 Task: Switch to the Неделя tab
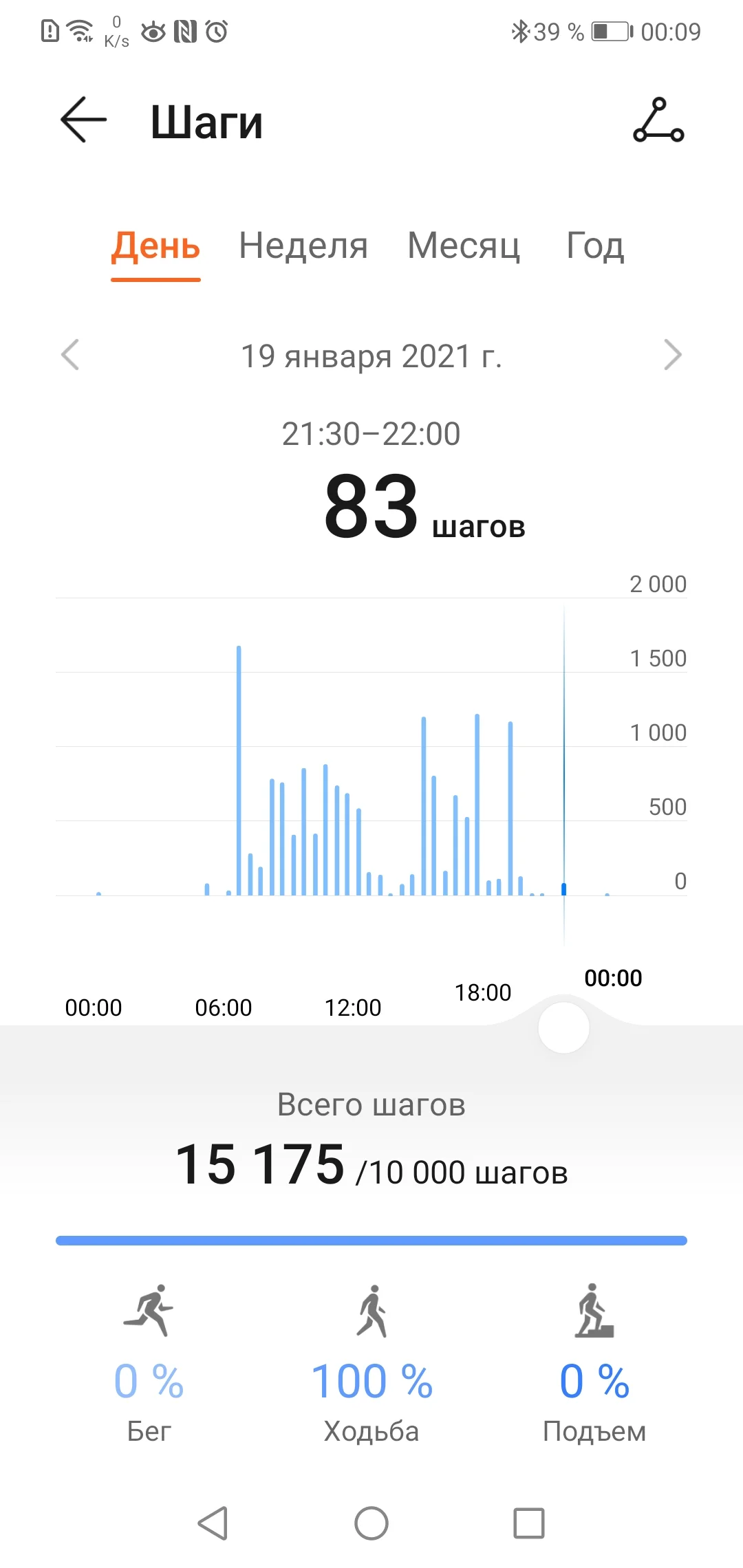tap(303, 246)
